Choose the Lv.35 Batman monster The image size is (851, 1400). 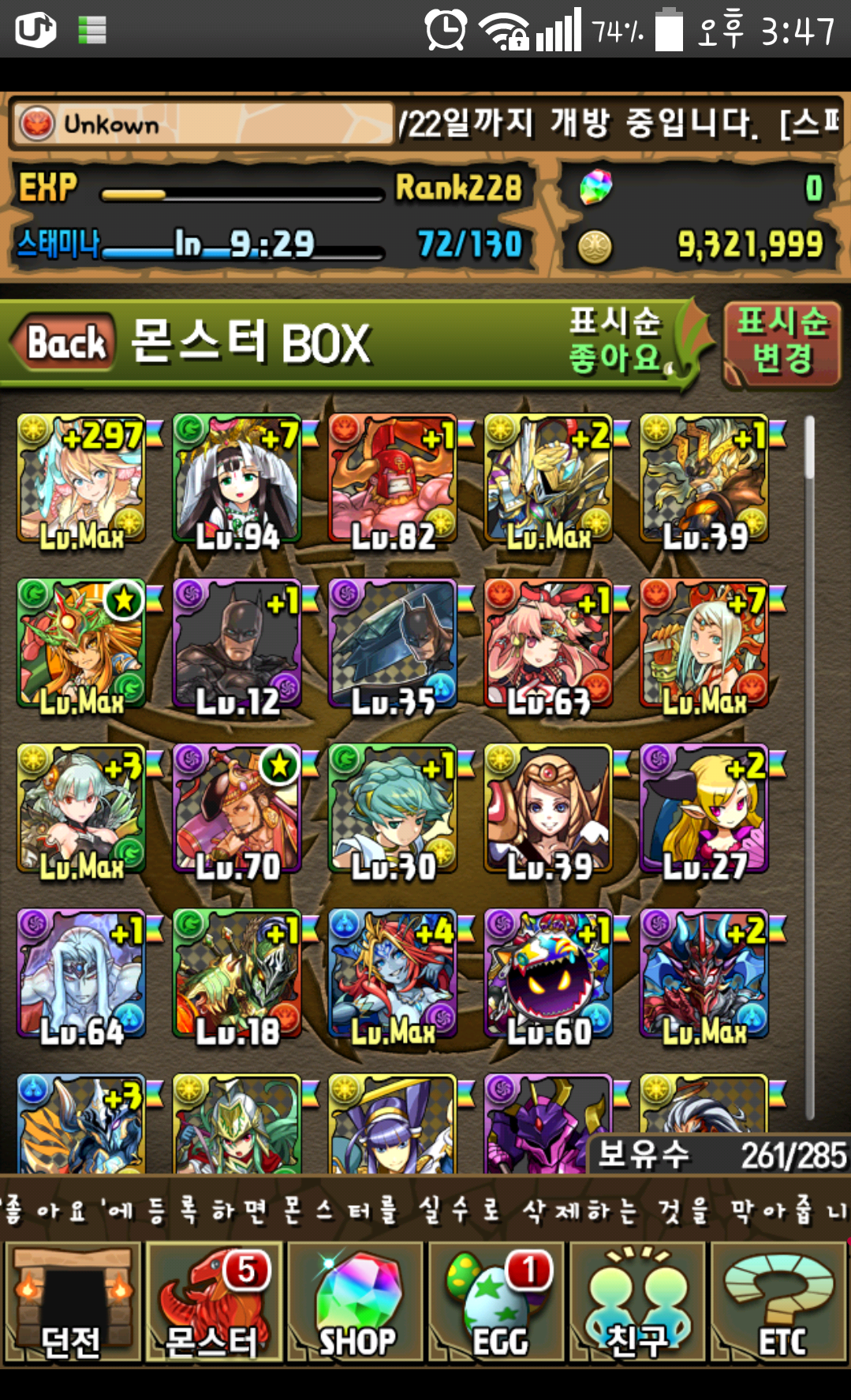(392, 644)
